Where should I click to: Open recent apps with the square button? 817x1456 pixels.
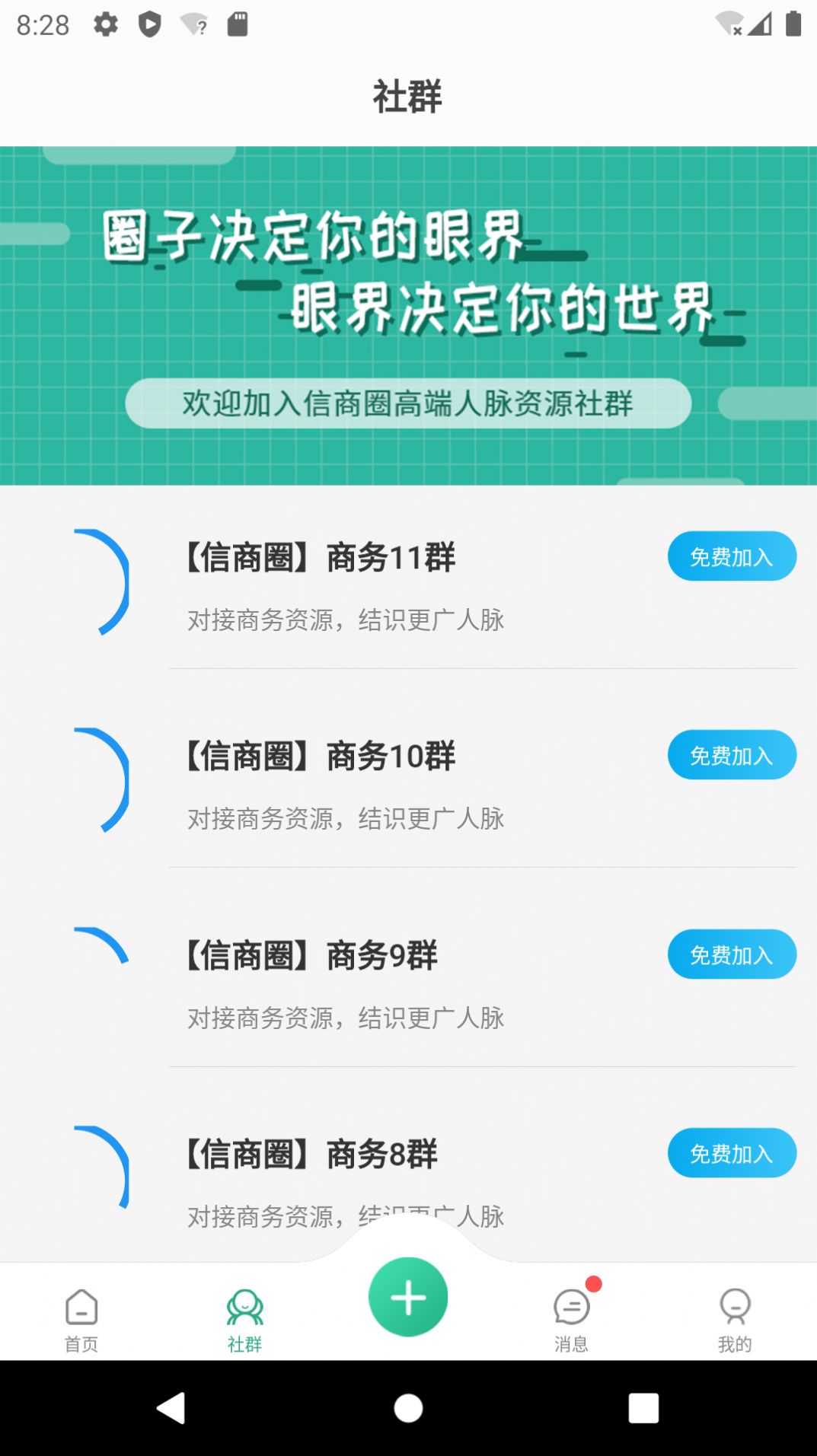[643, 1409]
